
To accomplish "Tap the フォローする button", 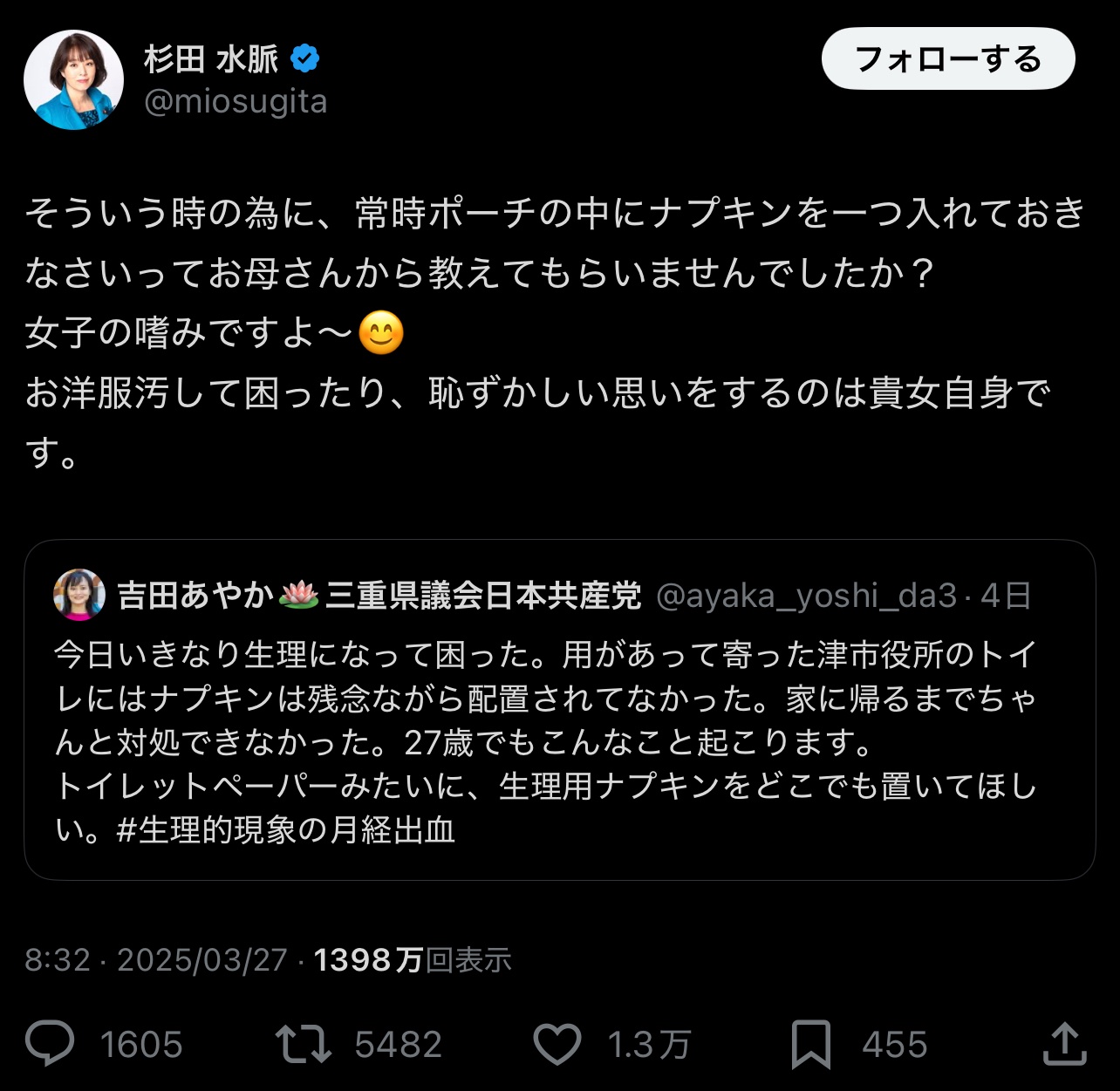I will point(948,59).
